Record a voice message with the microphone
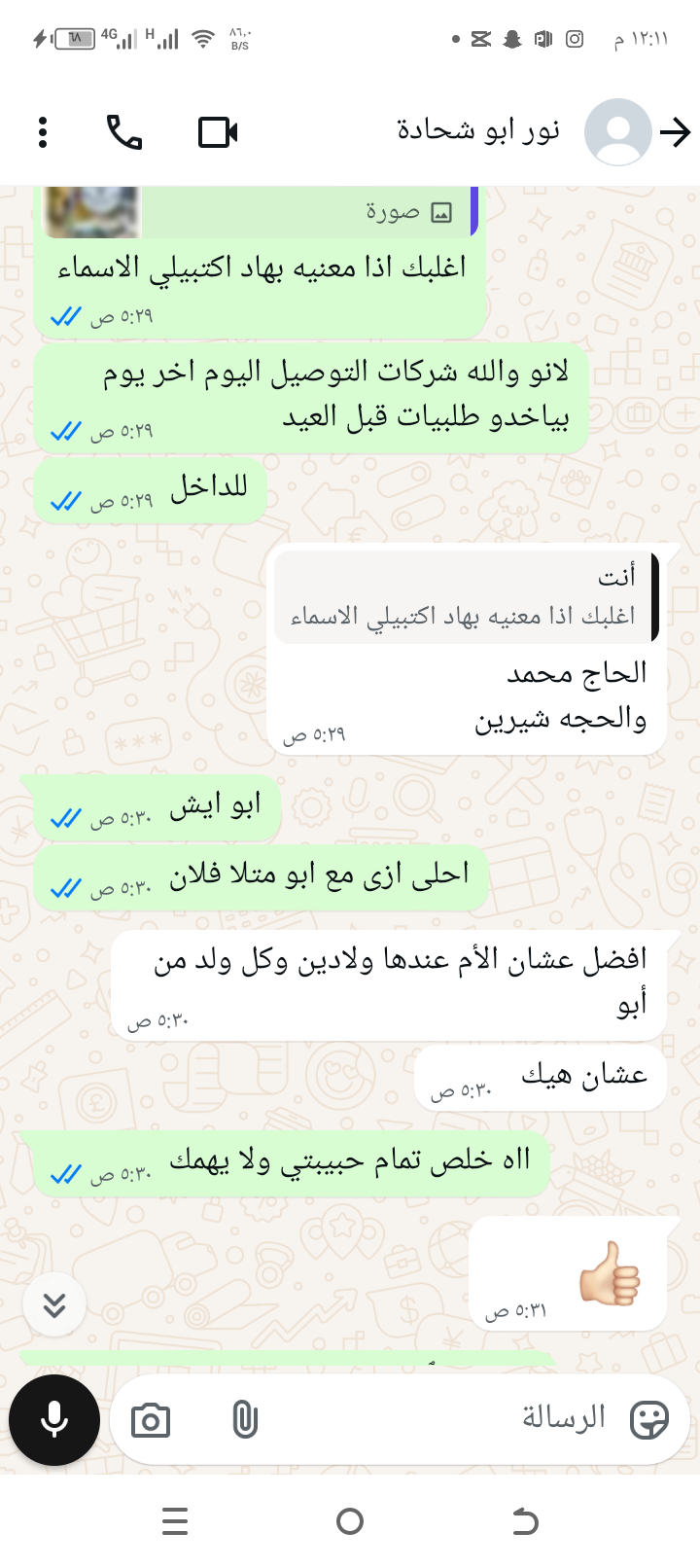The width and height of the screenshot is (700, 1568). tap(54, 1420)
